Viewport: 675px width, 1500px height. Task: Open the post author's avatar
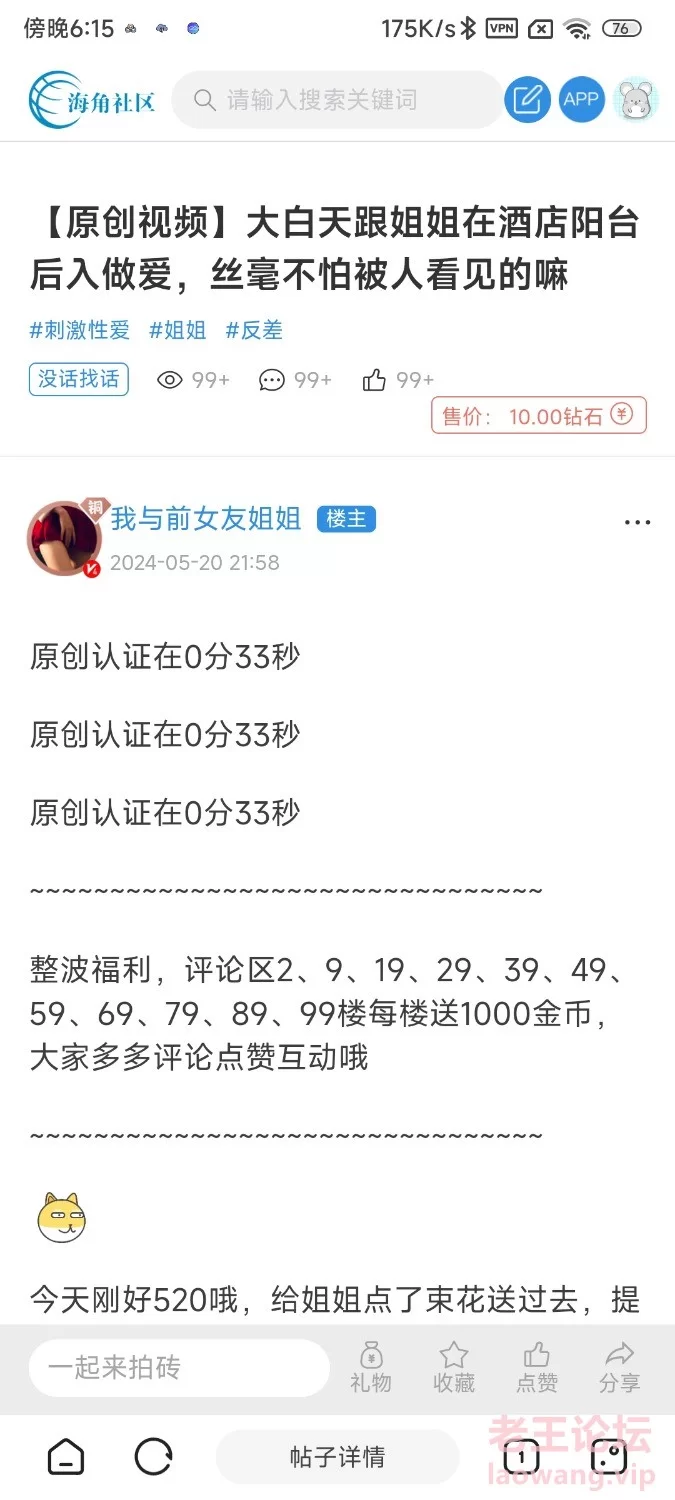tap(64, 539)
